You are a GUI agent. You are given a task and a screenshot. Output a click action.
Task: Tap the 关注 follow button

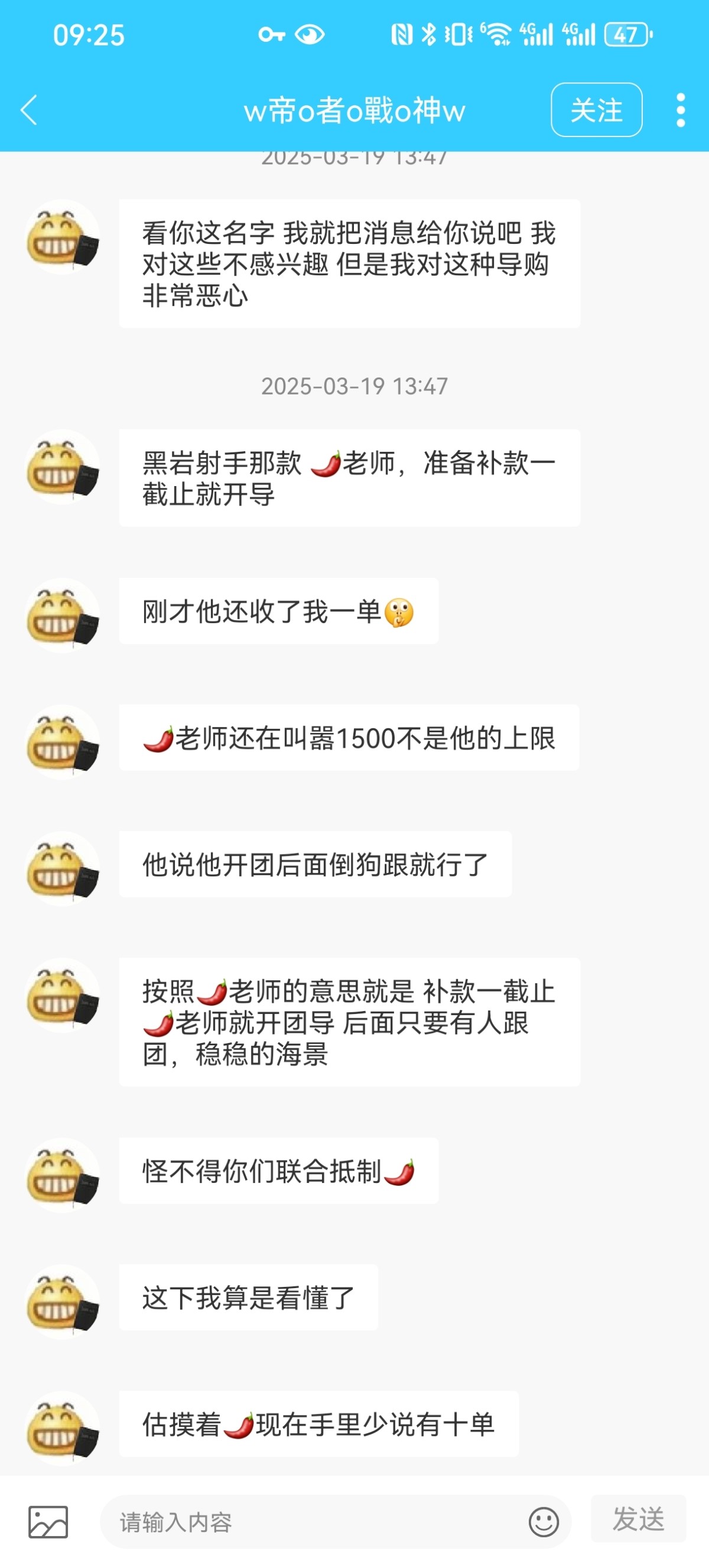pyautogui.click(x=596, y=110)
